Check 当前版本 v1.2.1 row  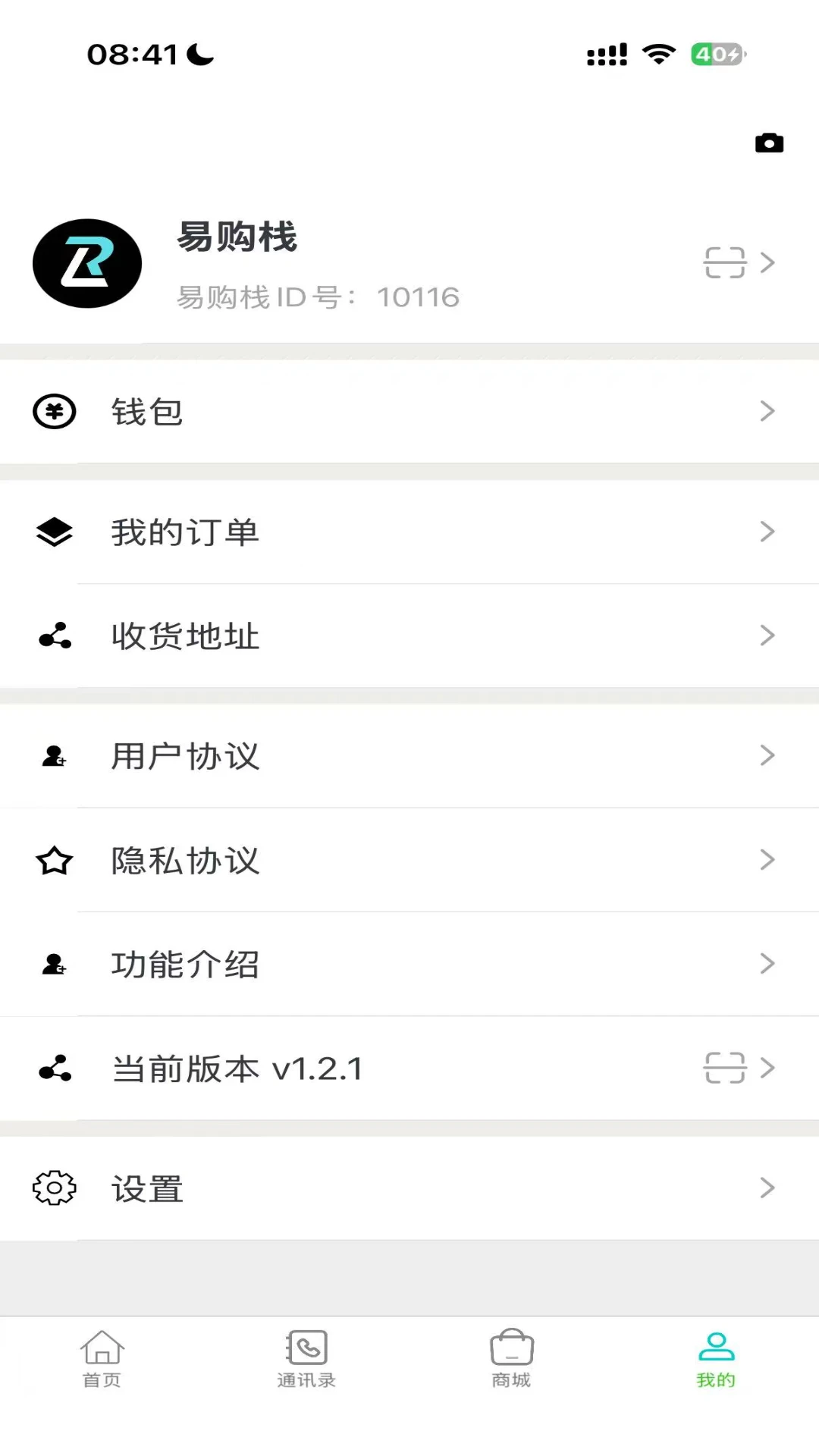tap(409, 1068)
